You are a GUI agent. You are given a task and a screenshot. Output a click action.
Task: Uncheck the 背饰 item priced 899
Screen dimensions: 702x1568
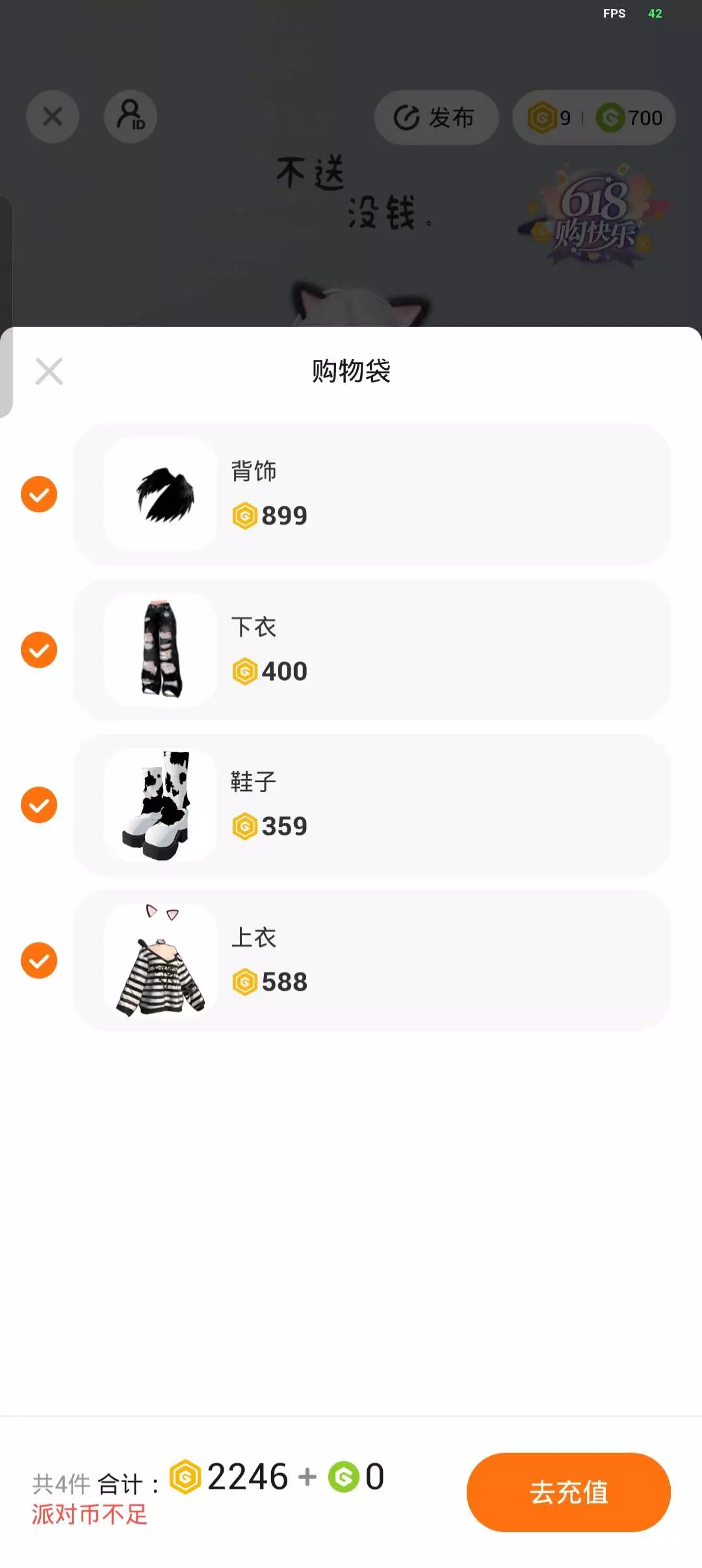(x=39, y=494)
